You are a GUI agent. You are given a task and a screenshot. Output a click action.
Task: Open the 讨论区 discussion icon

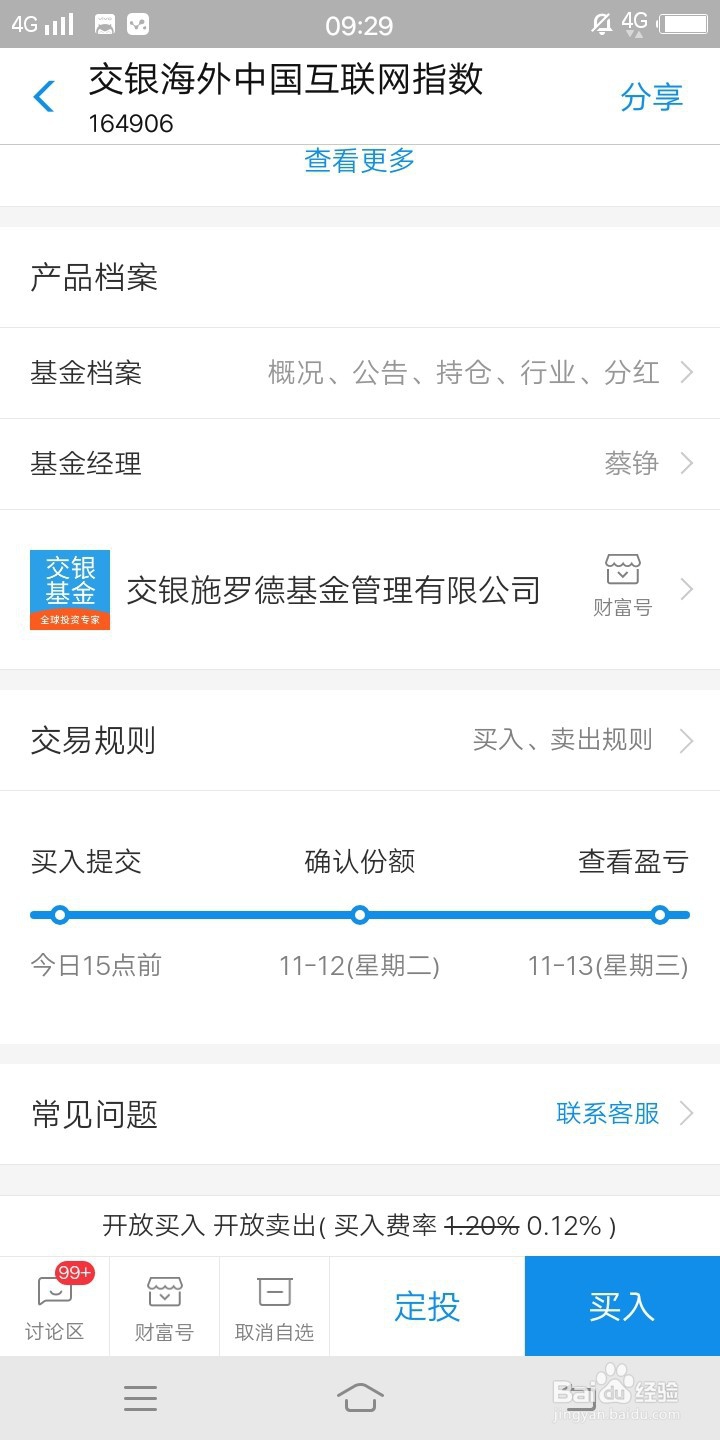54,1305
